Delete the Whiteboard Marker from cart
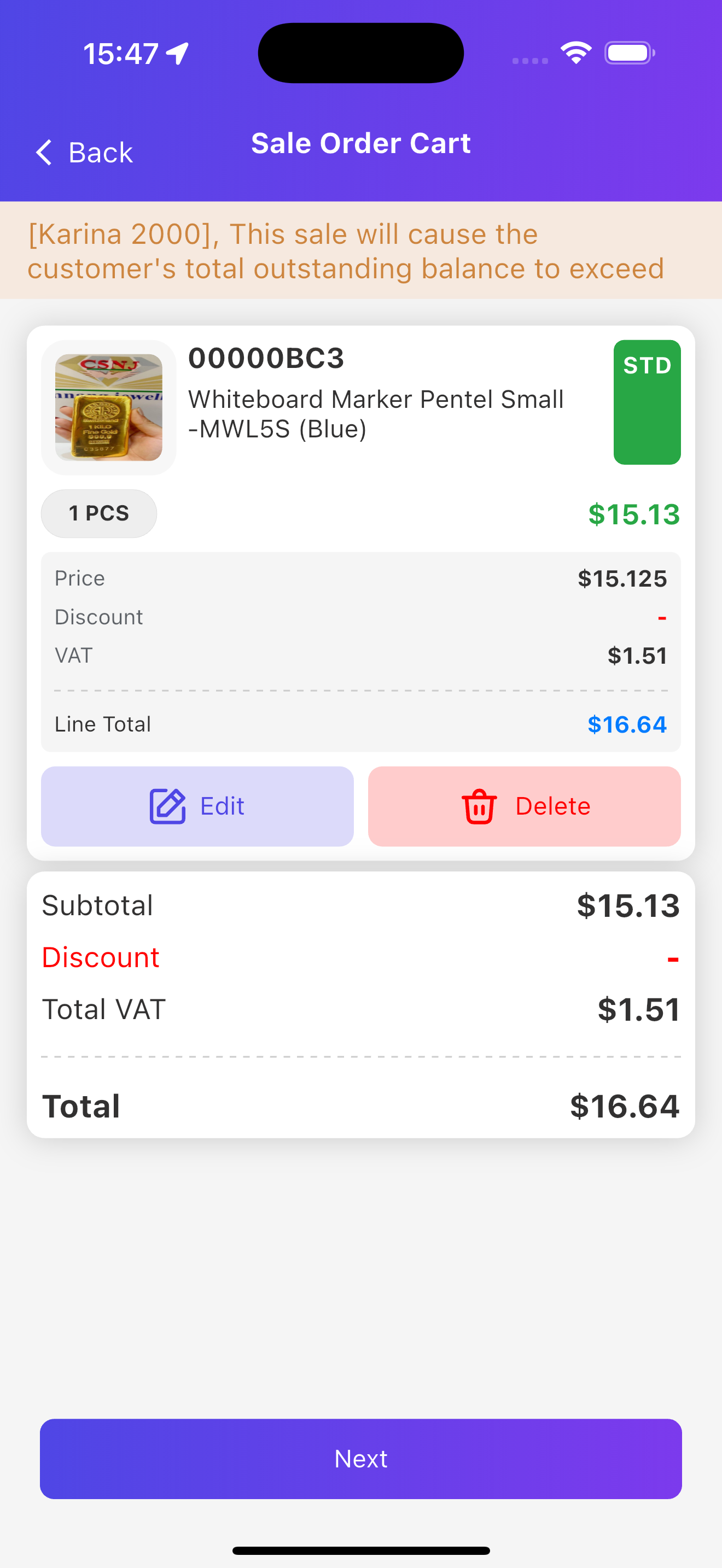This screenshot has width=722, height=1568. click(x=524, y=806)
